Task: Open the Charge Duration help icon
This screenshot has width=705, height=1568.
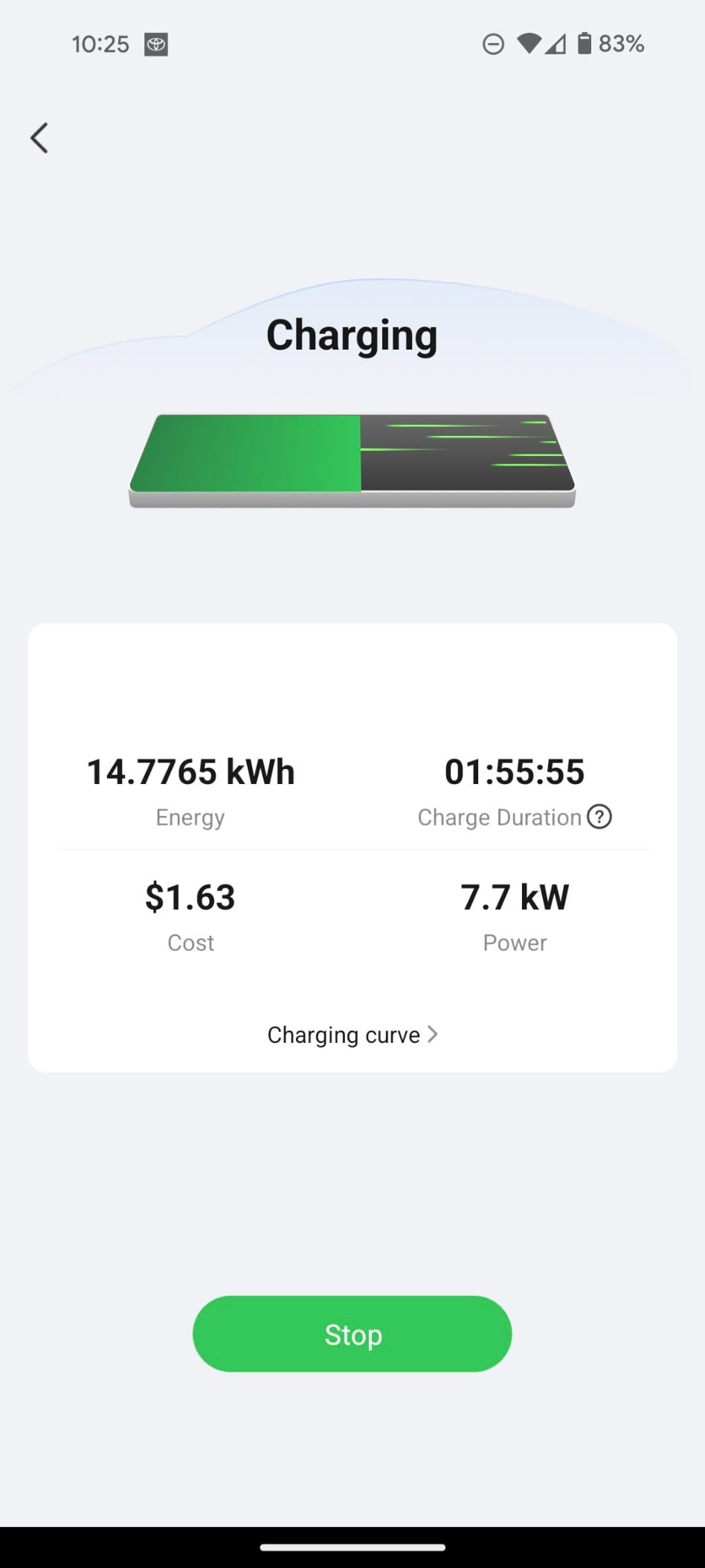Action: pyautogui.click(x=599, y=816)
